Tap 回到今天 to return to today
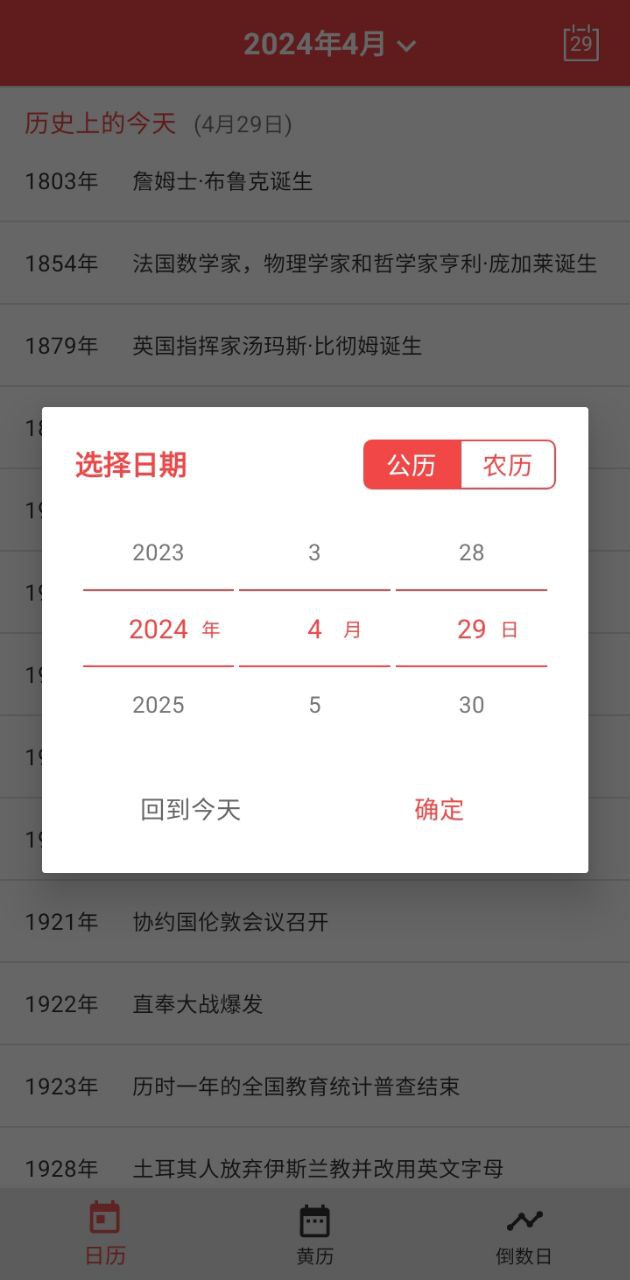Viewport: 630px width, 1280px height. (x=191, y=809)
